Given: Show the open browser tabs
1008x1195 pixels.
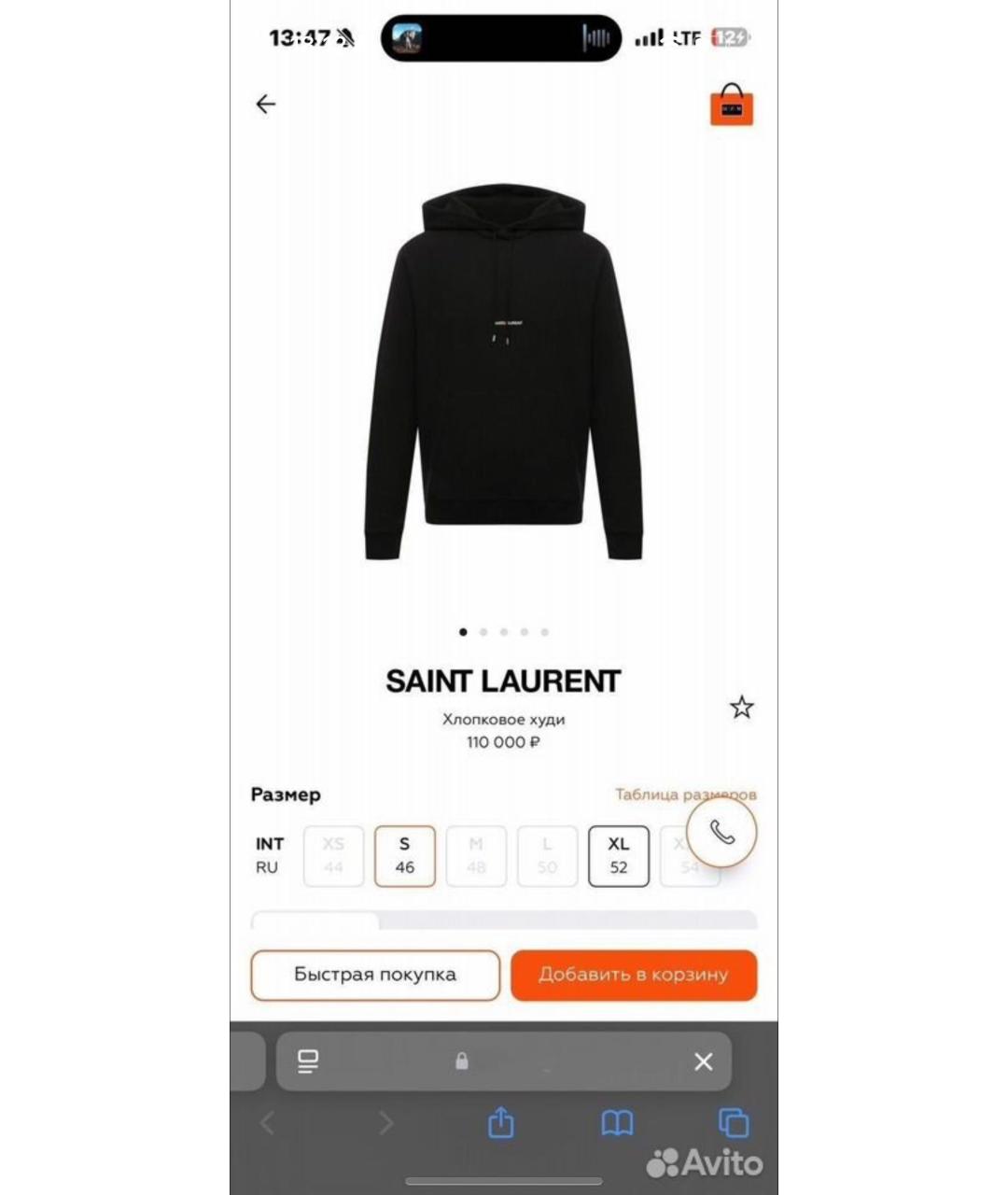Looking at the screenshot, I should (733, 1122).
